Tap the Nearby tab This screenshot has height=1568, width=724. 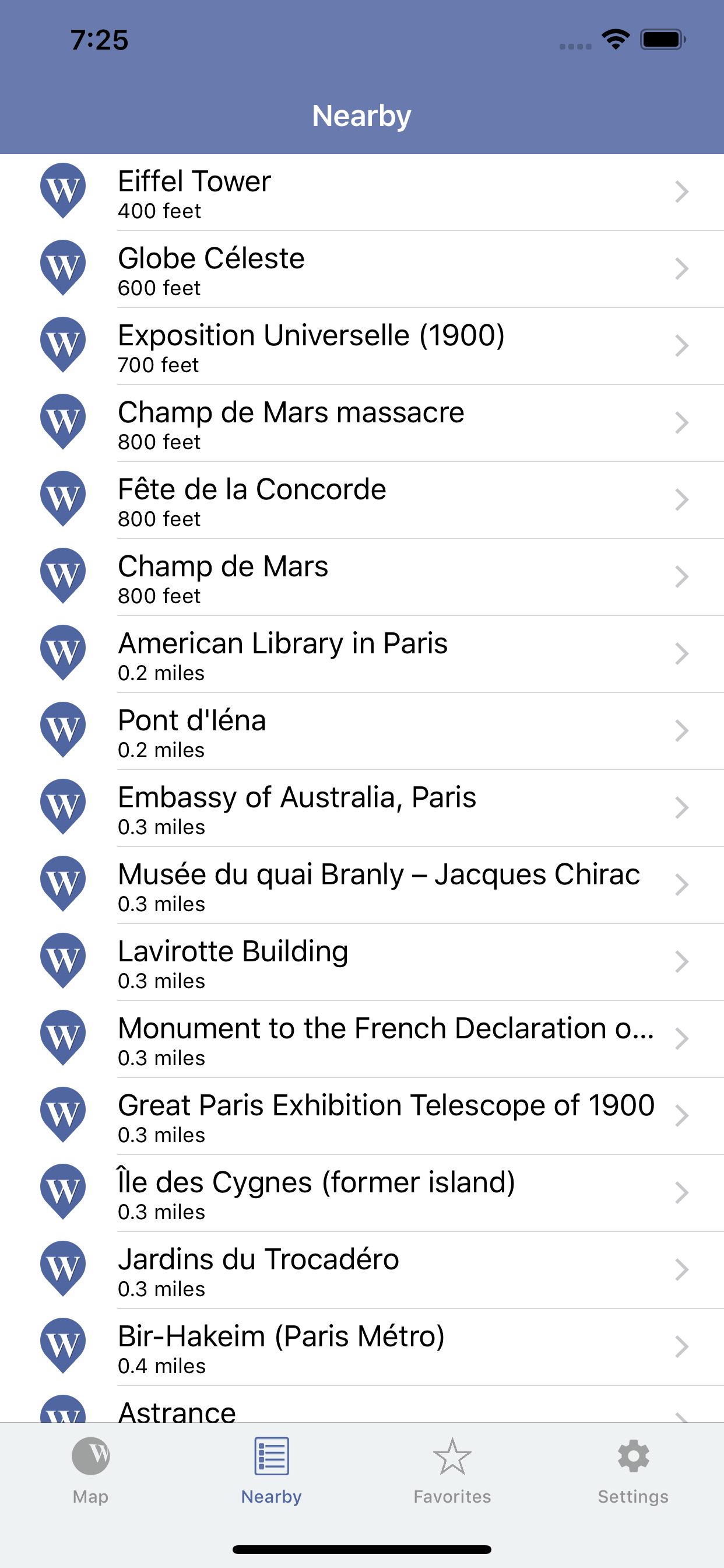271,1471
